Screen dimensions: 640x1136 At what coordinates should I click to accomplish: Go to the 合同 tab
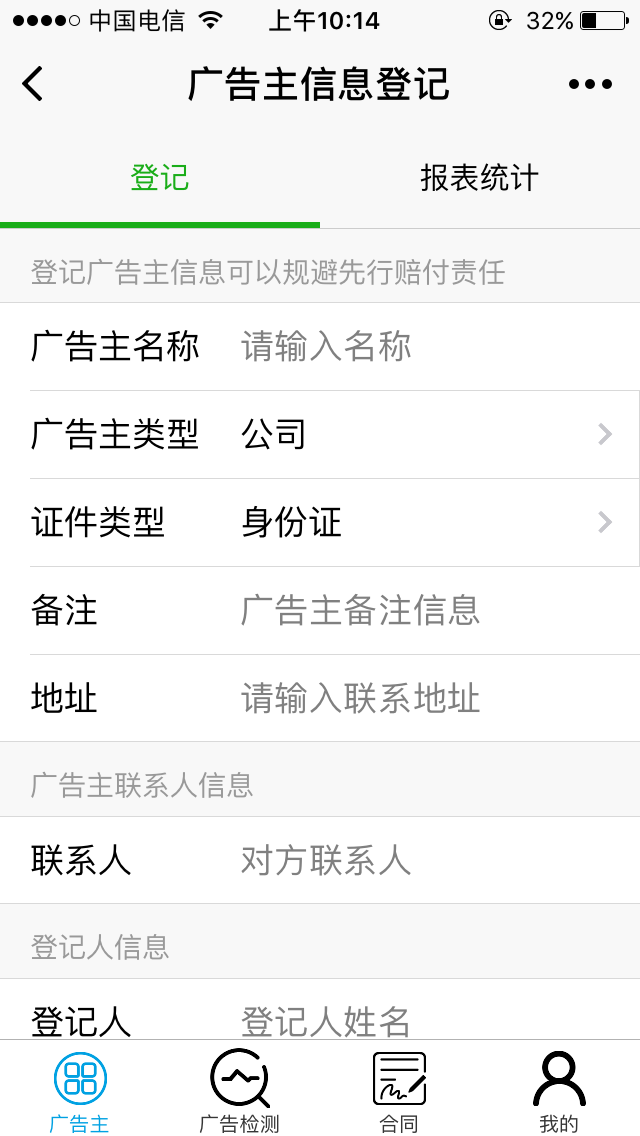399,1090
